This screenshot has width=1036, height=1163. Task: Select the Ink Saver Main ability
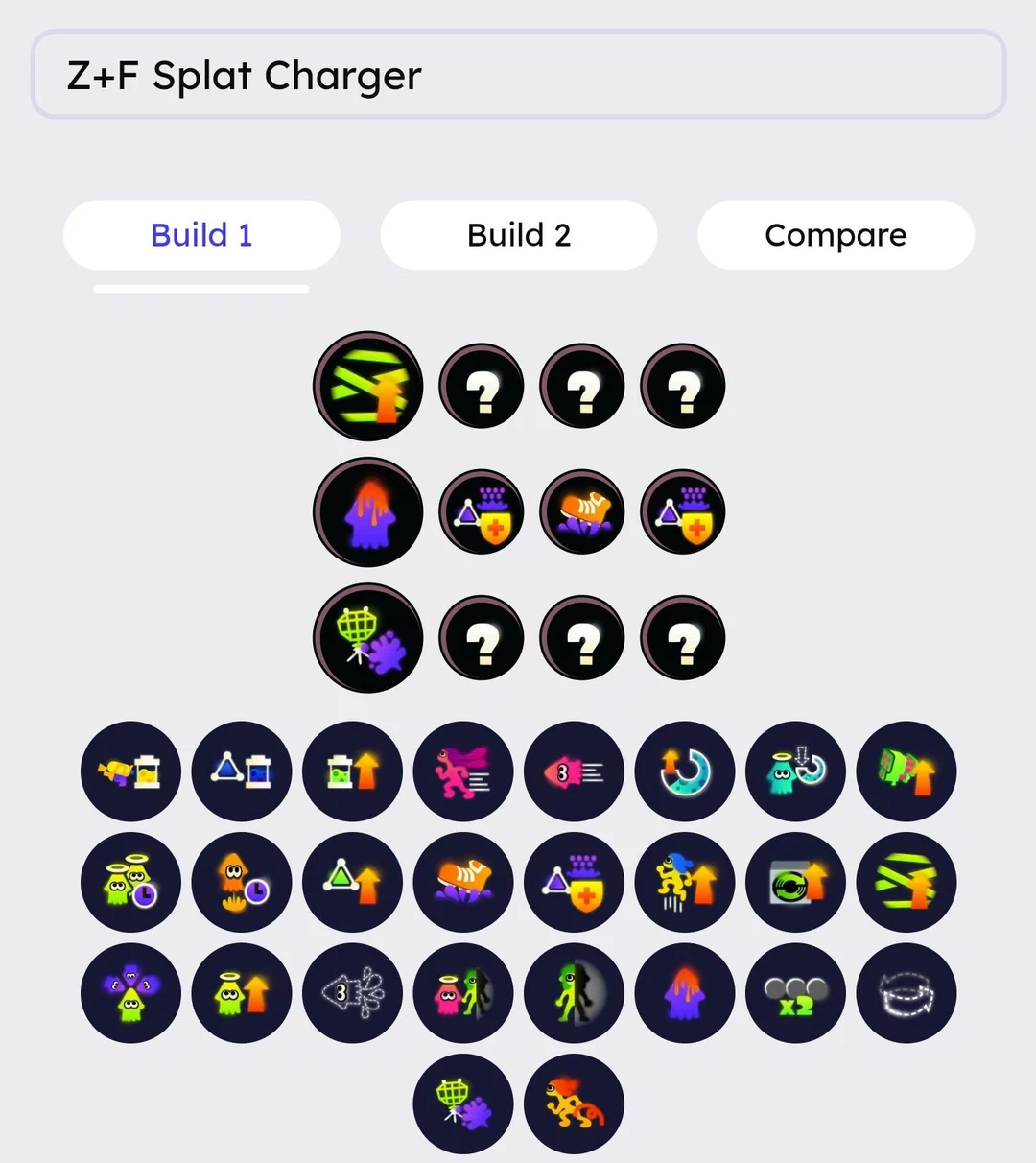131,772
